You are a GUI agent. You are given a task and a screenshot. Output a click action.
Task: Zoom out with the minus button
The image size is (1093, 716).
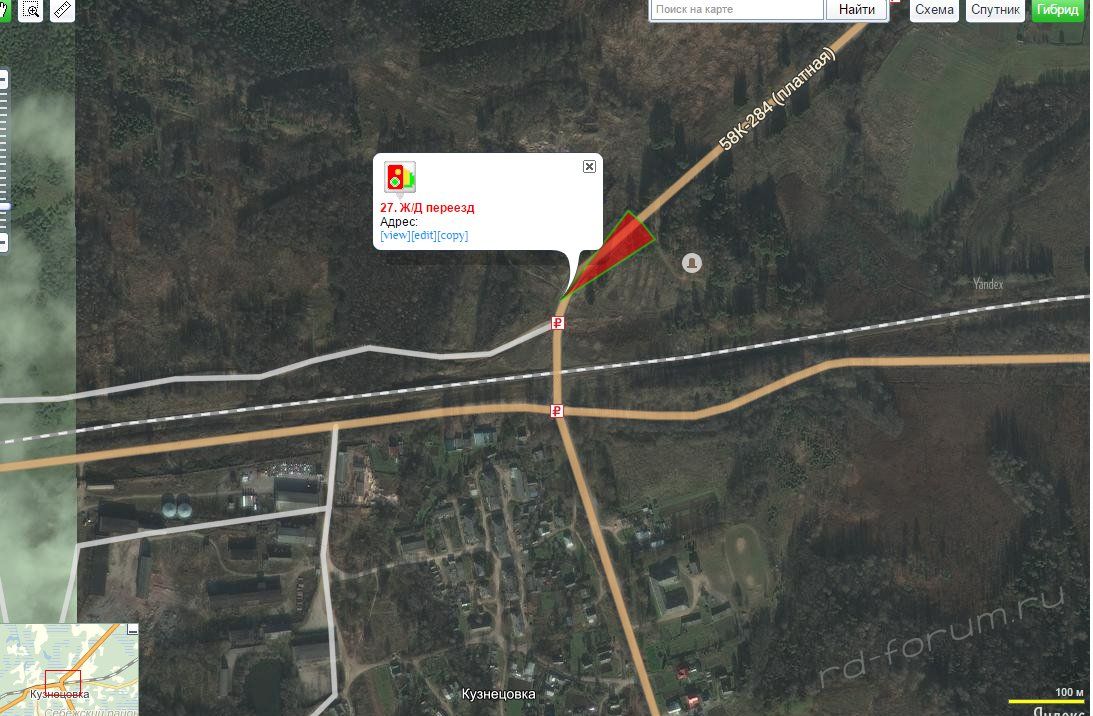(3, 242)
